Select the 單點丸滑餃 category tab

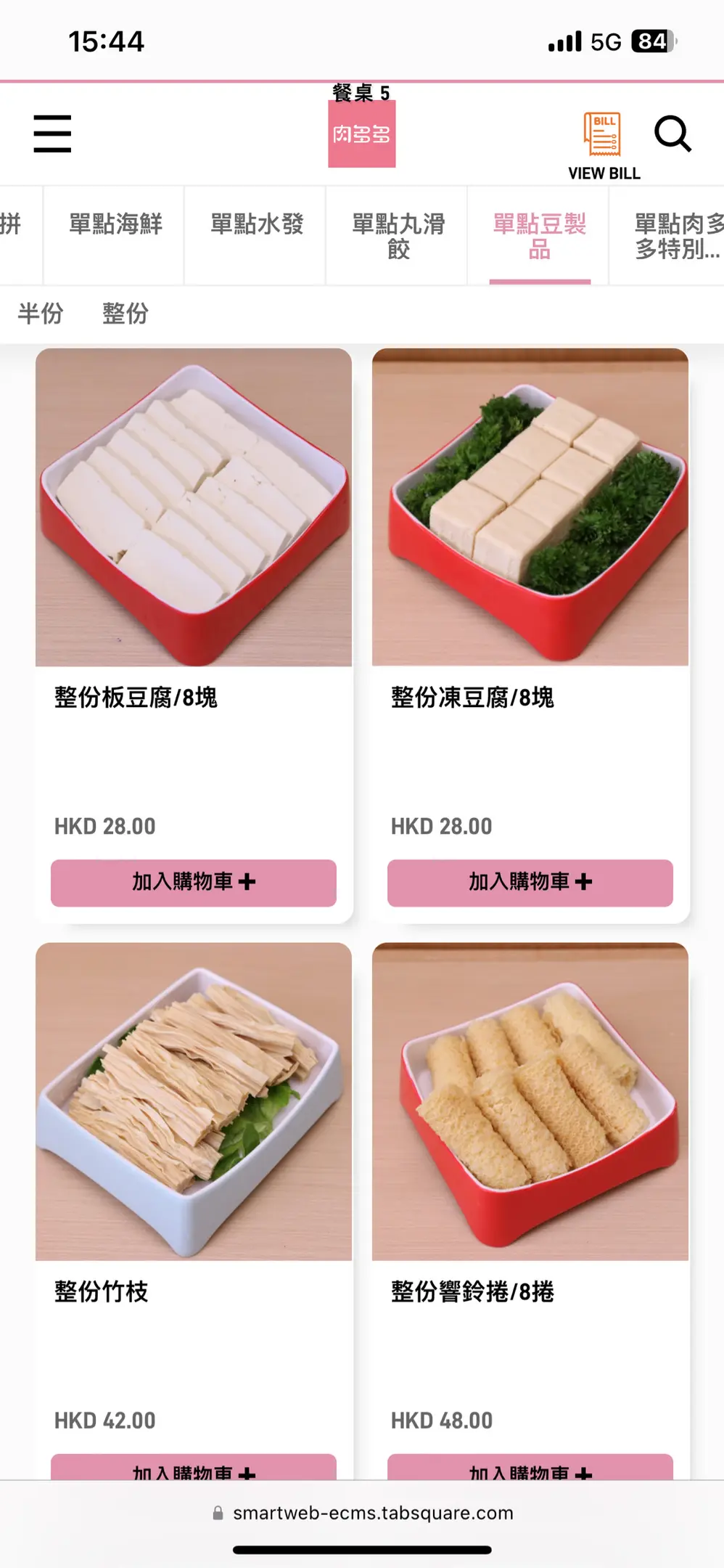pyautogui.click(x=398, y=236)
